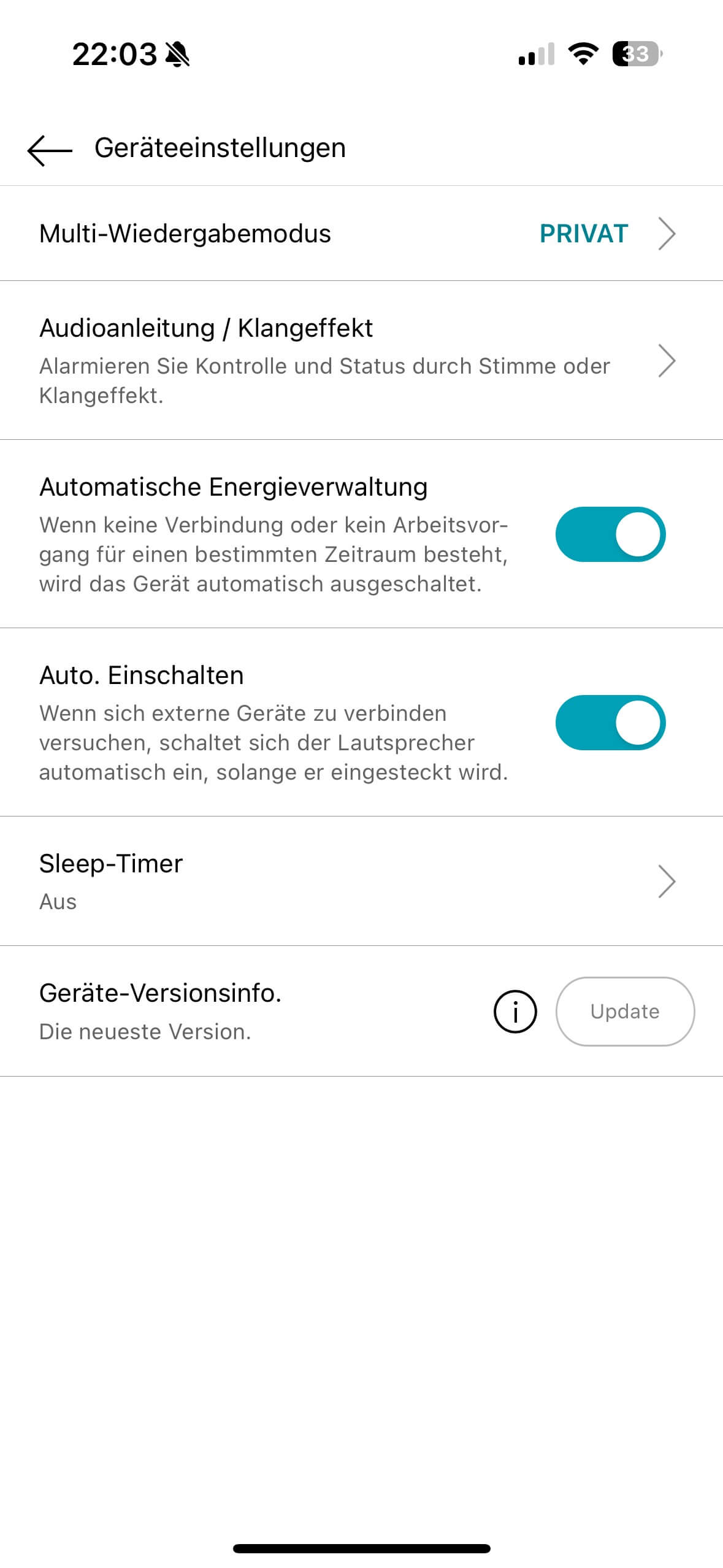Disable Automatische Energieverwaltung
This screenshot has height=1568, width=723.
610,534
